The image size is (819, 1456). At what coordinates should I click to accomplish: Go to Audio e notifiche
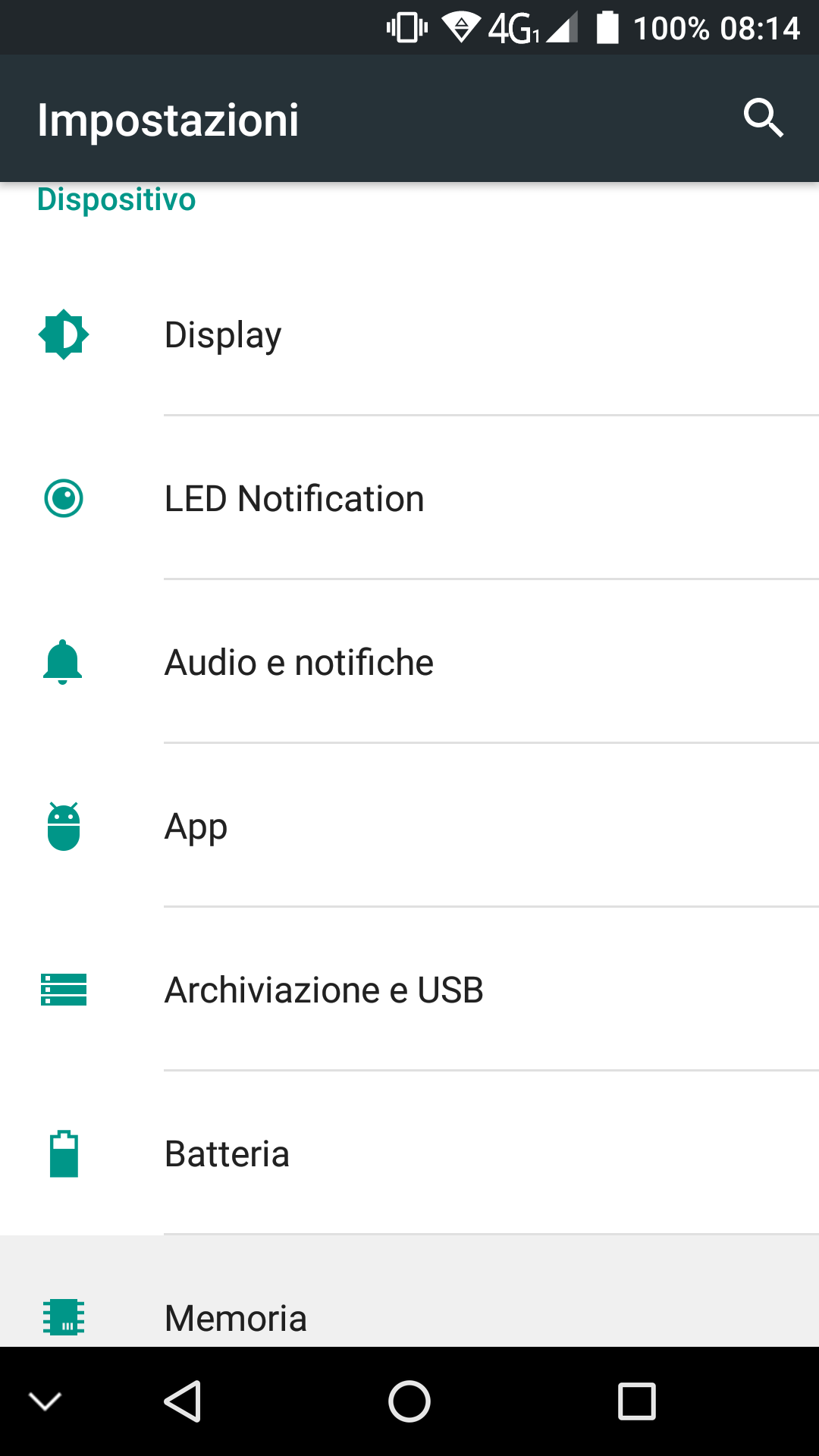click(x=409, y=662)
